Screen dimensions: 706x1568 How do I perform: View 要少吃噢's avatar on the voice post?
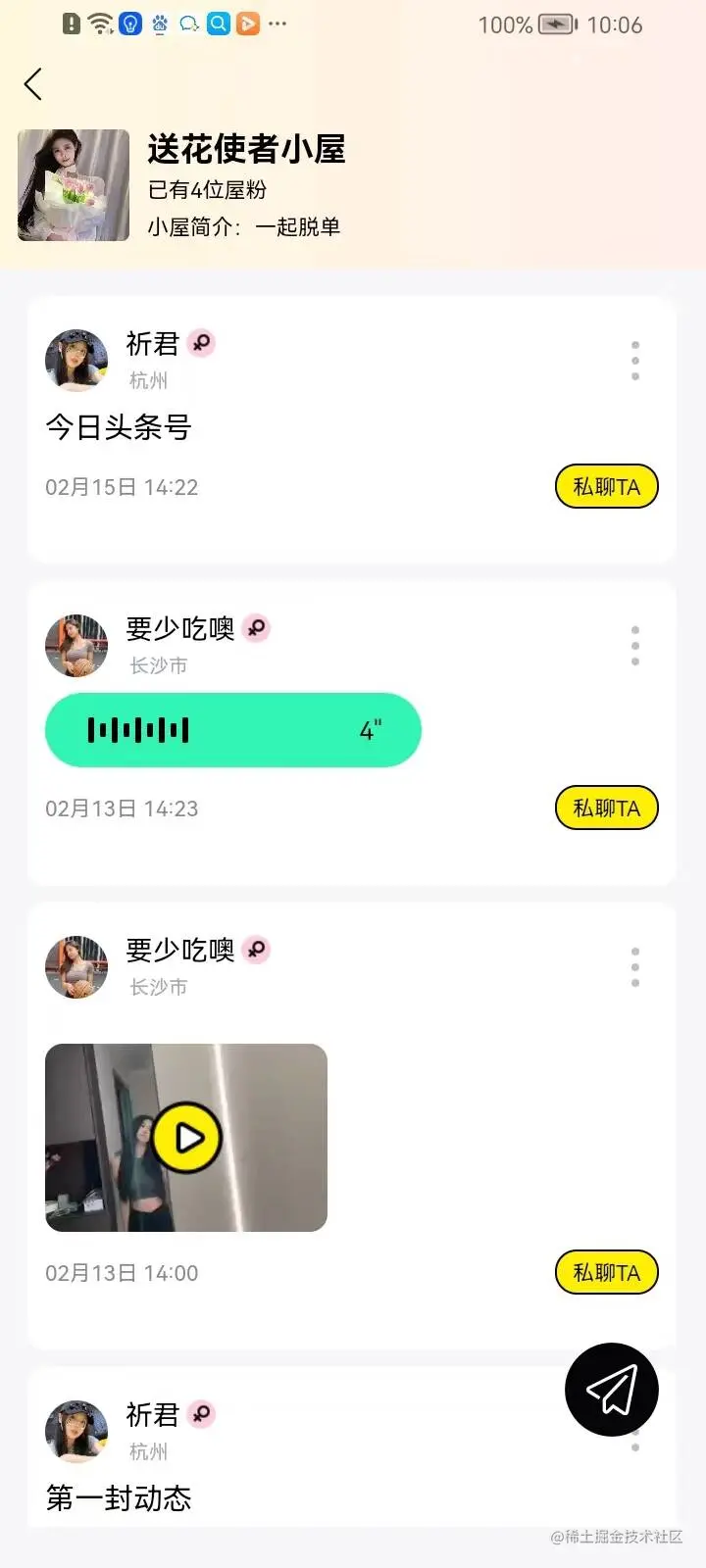click(x=76, y=646)
